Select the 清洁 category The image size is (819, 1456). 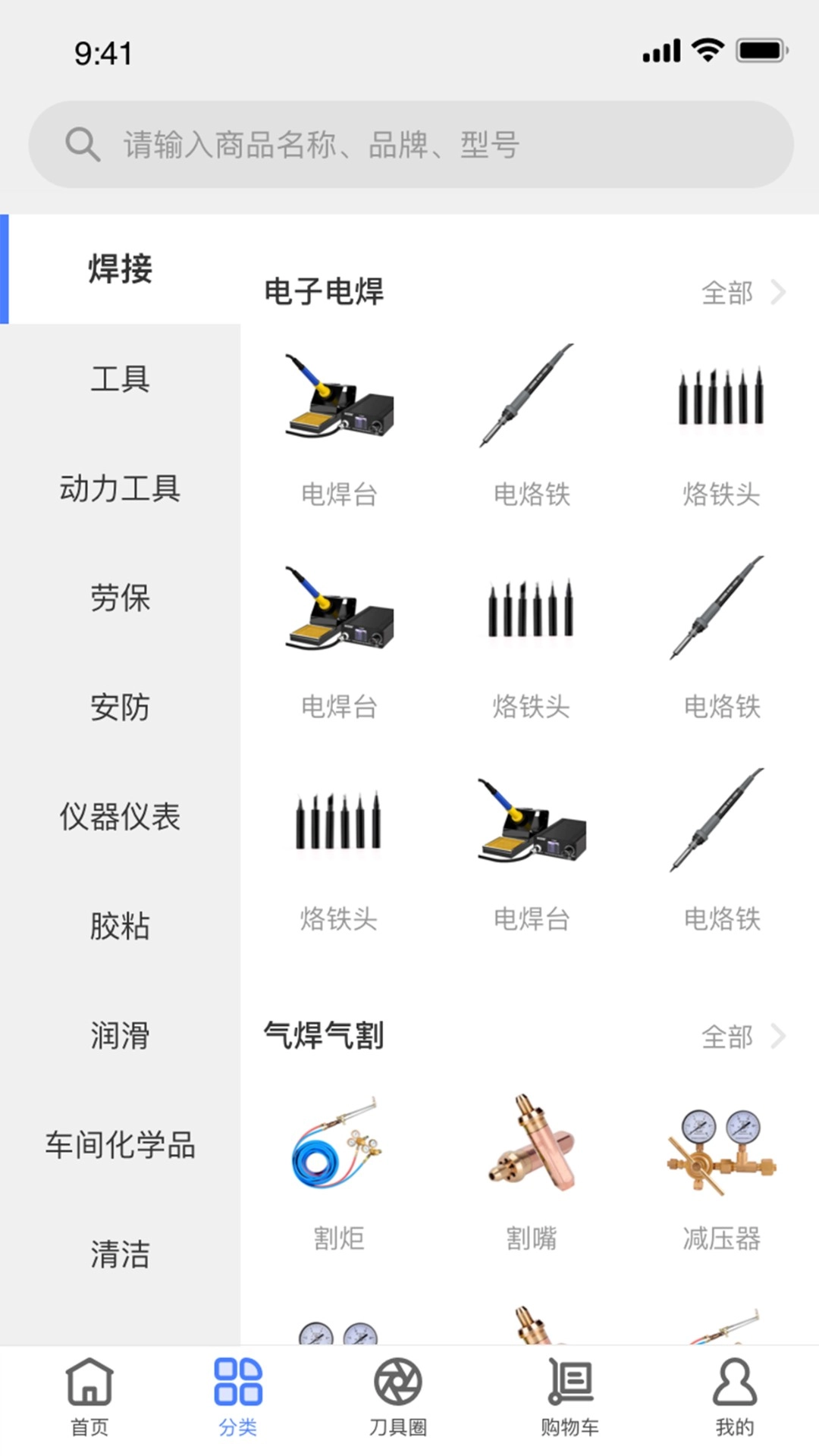tap(120, 1254)
